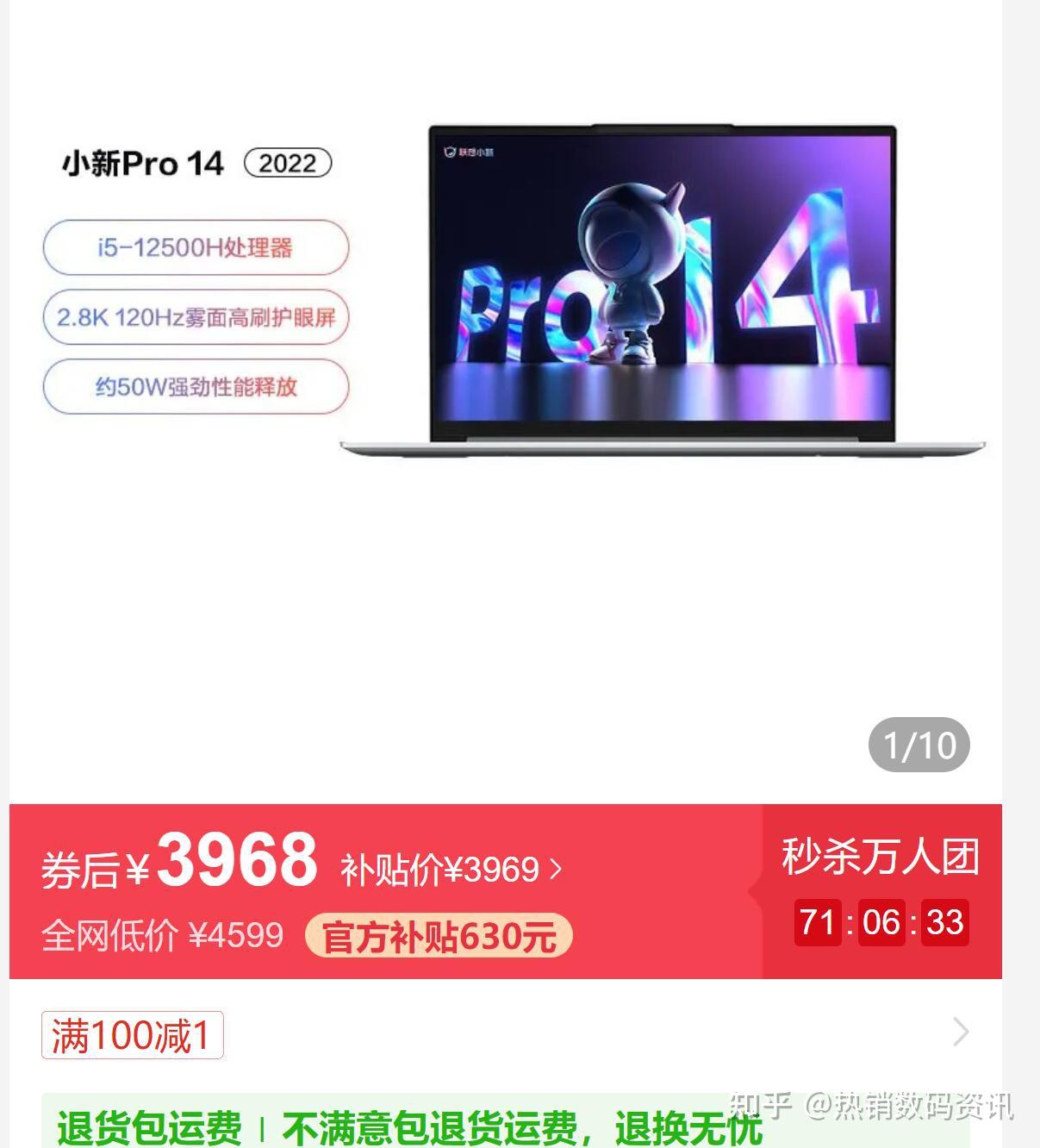Open the image gallery from 1/10 counter
Image resolution: width=1040 pixels, height=1148 pixels.
tap(919, 742)
